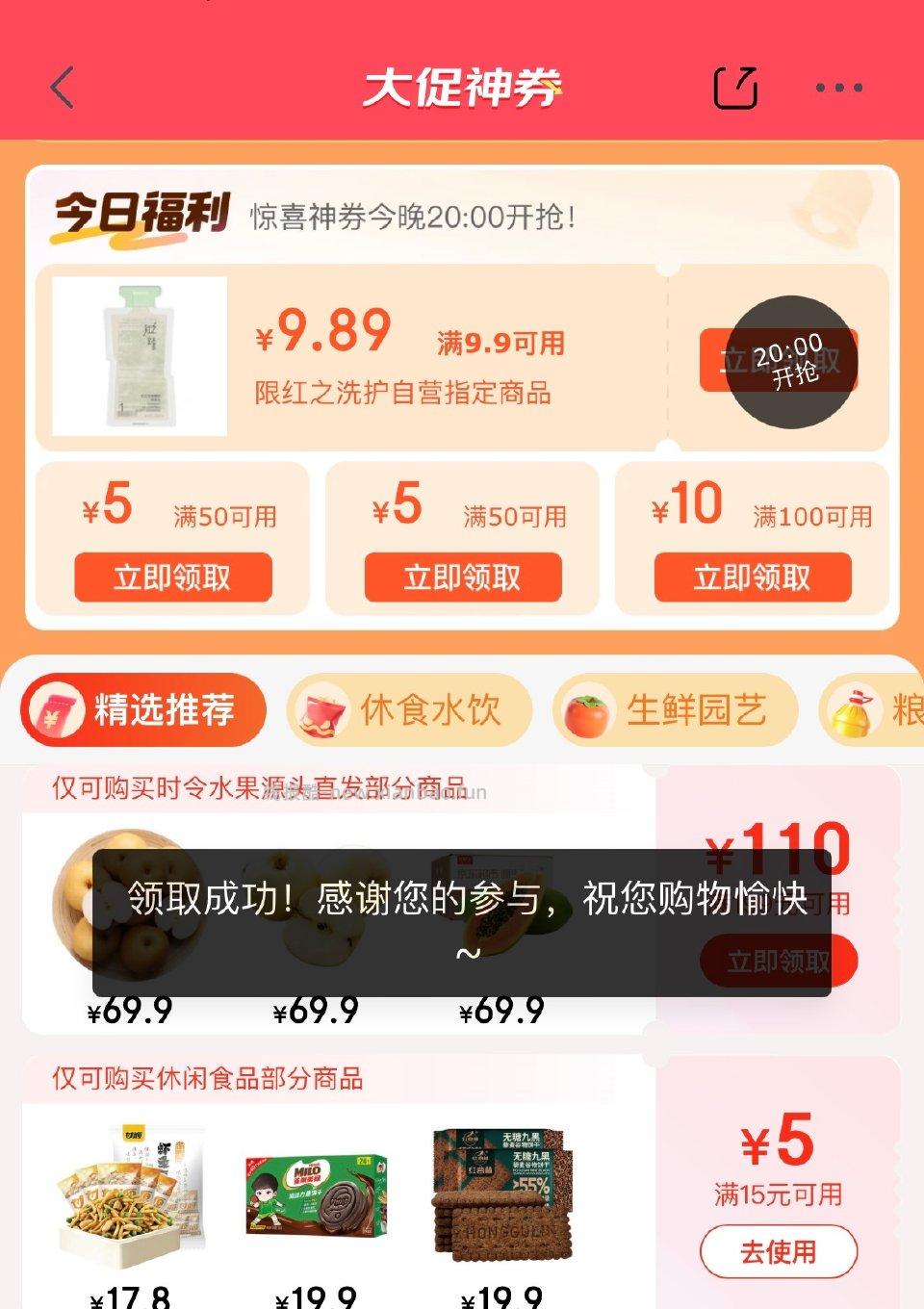Open more options via the "..." icon

[836, 87]
